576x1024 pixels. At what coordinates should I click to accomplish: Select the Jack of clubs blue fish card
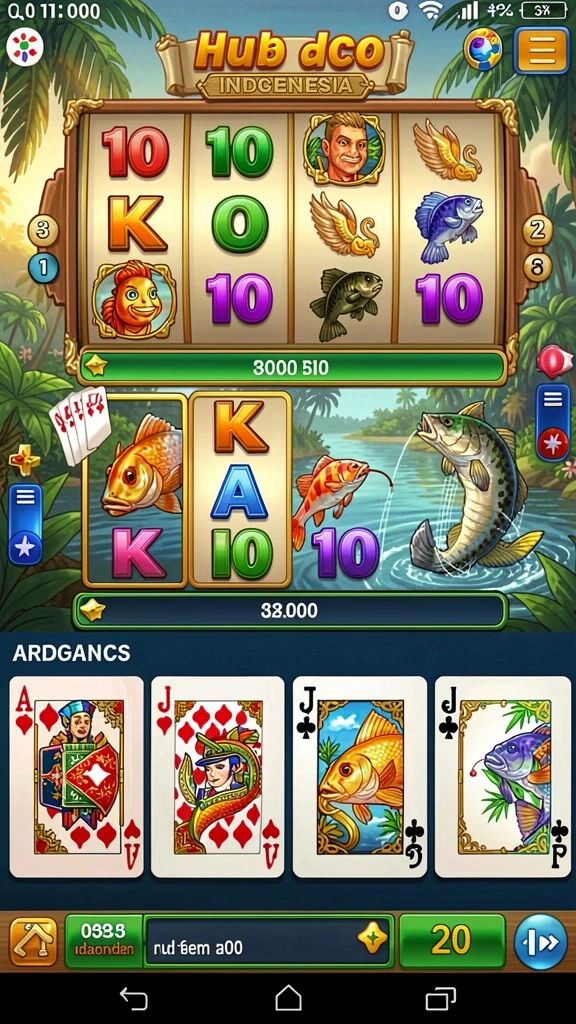502,776
